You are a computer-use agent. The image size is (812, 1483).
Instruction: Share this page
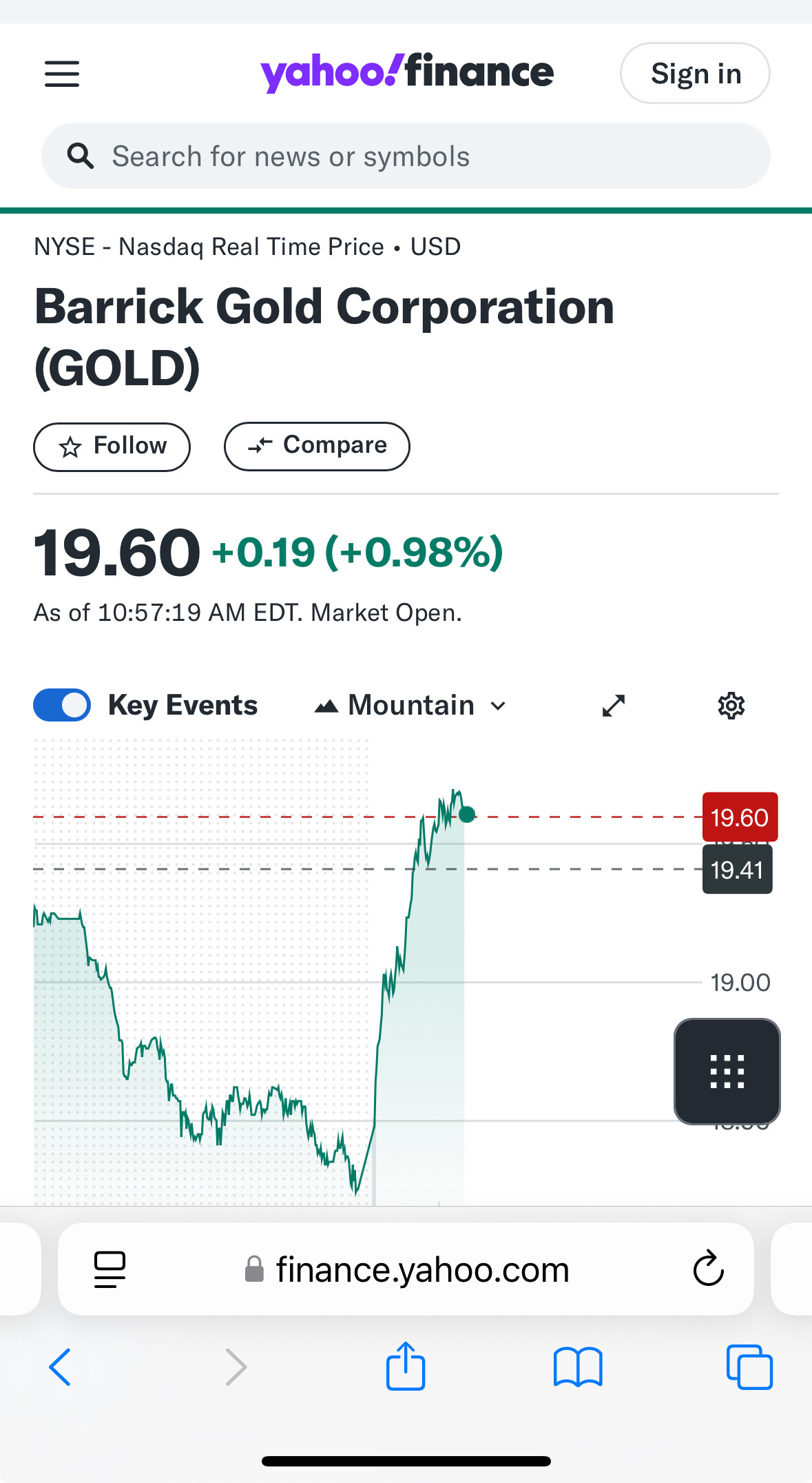pos(406,1365)
